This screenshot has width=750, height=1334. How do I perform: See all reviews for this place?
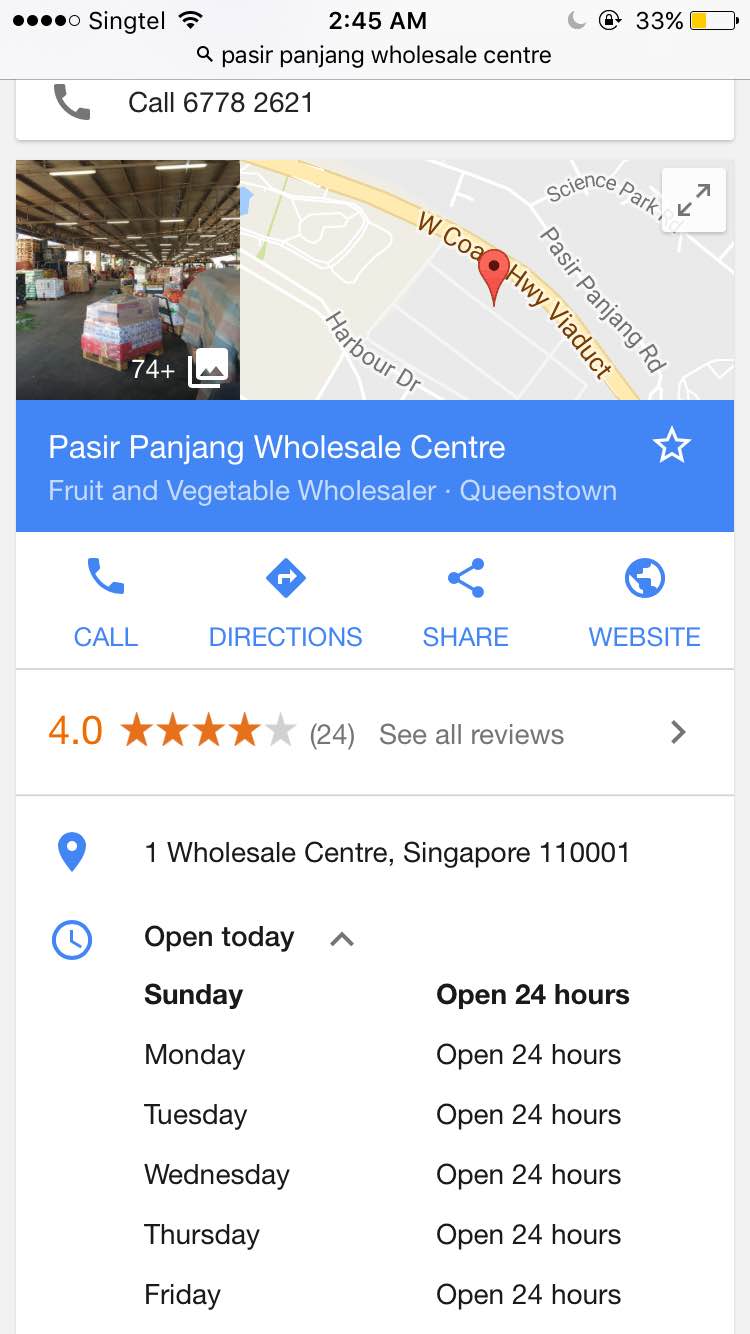pyautogui.click(x=471, y=734)
